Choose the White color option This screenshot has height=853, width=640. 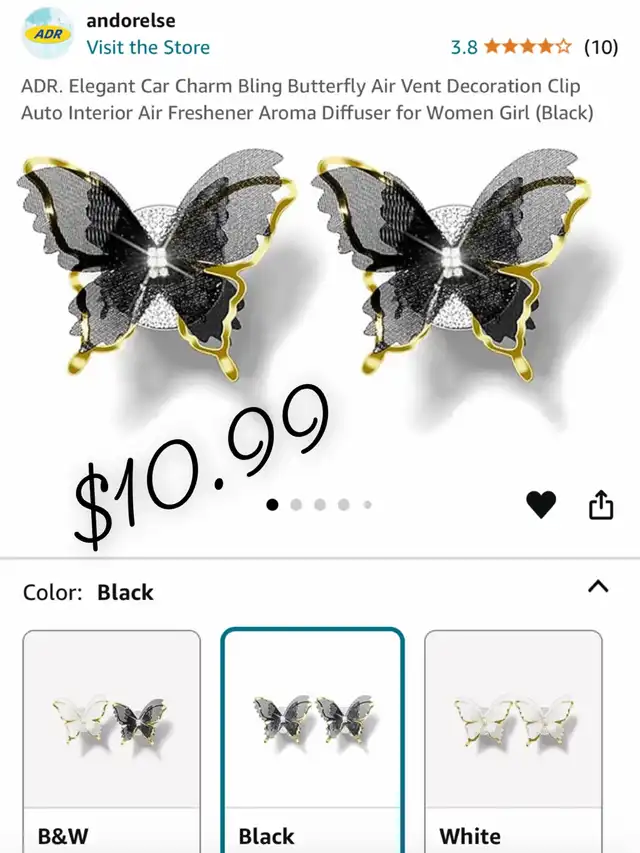tap(513, 740)
